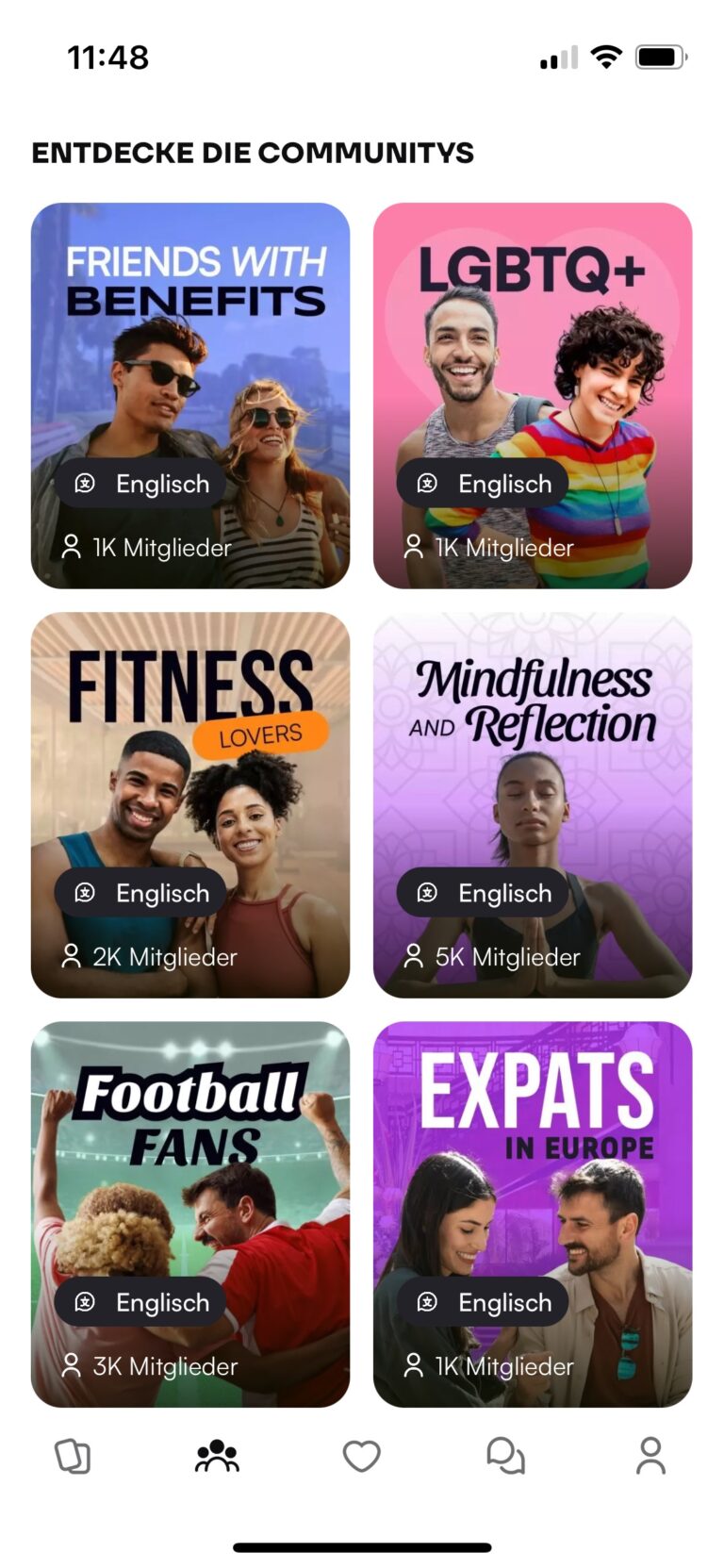Switch to the swipe cards tab
724x1568 pixels.
tap(73, 1456)
